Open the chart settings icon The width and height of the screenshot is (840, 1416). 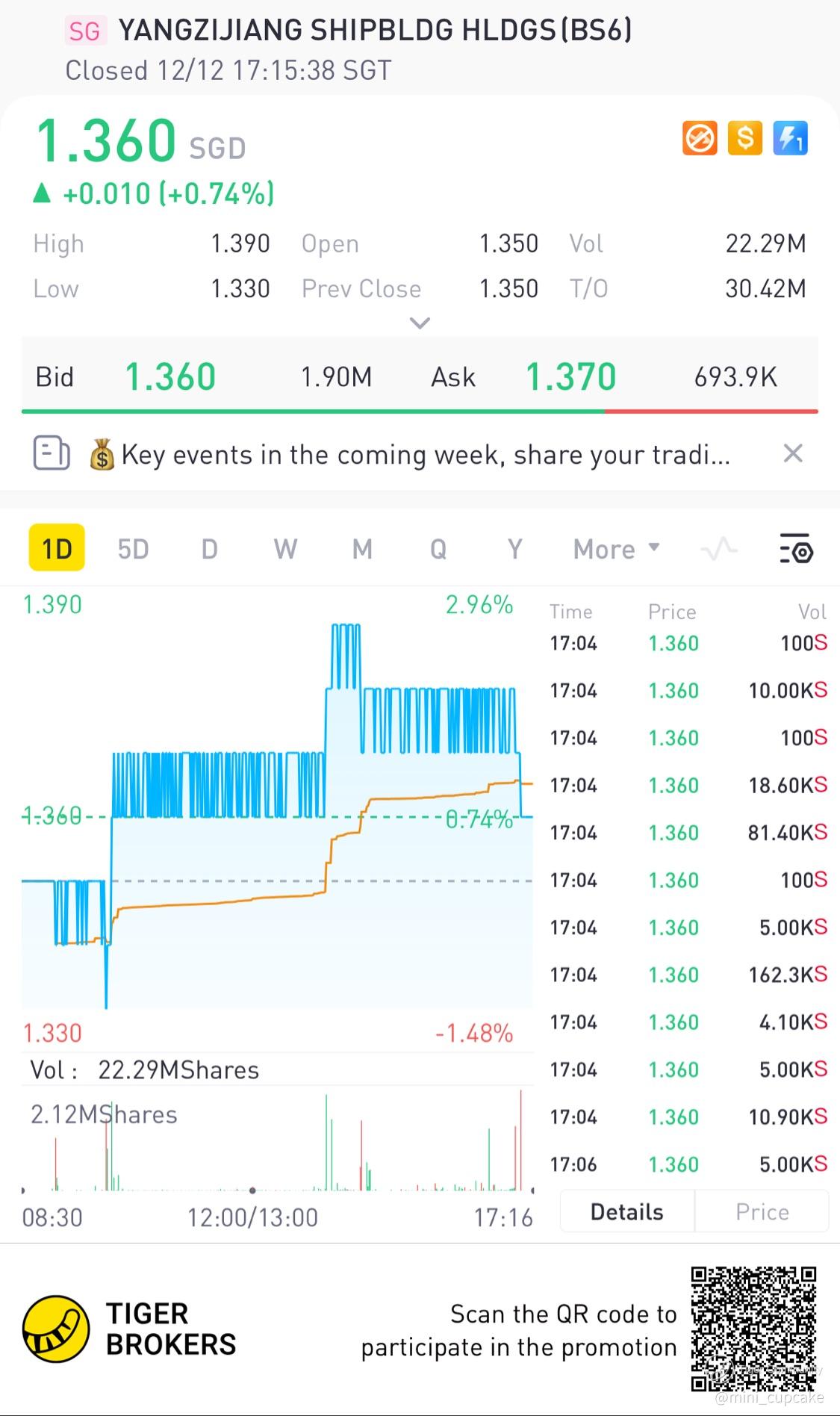point(796,549)
